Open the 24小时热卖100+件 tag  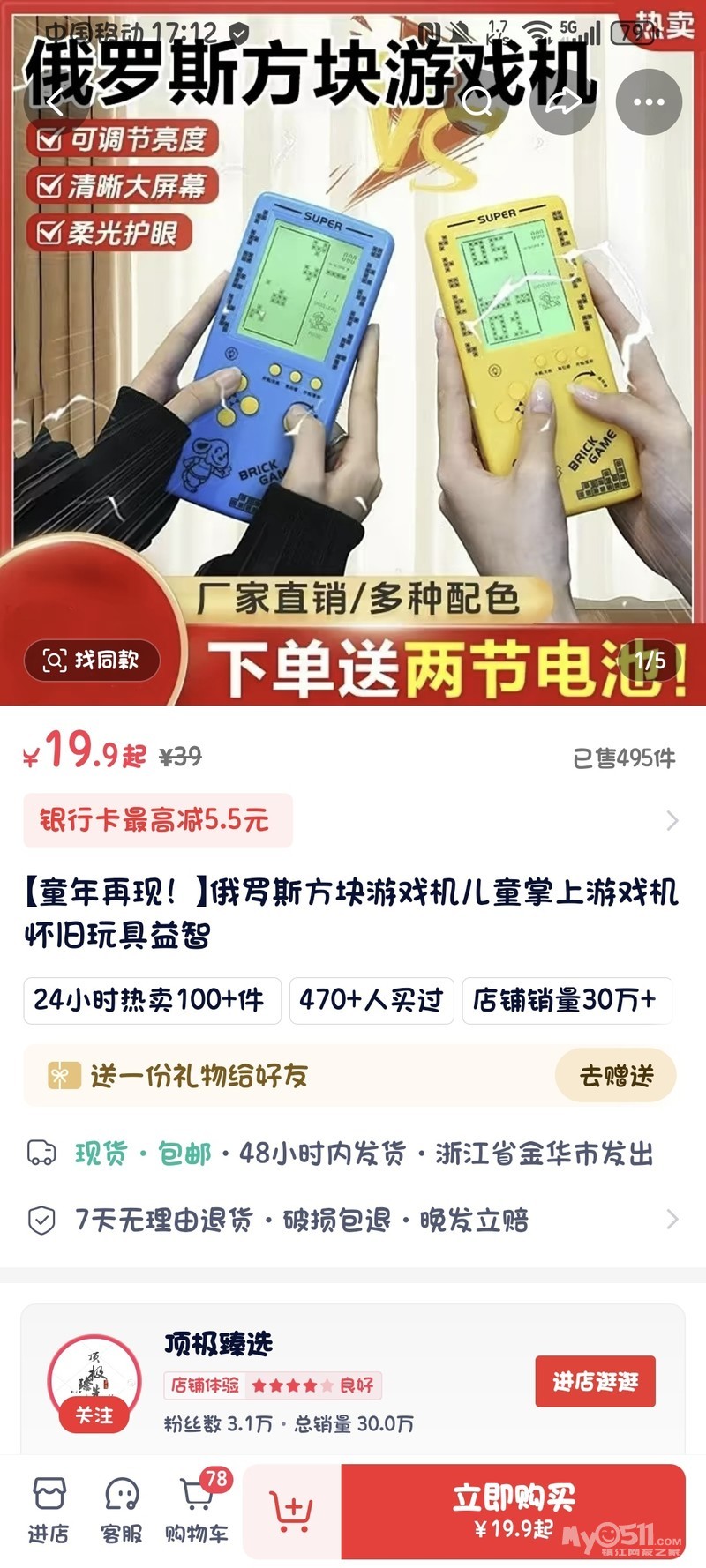pyautogui.click(x=152, y=1000)
